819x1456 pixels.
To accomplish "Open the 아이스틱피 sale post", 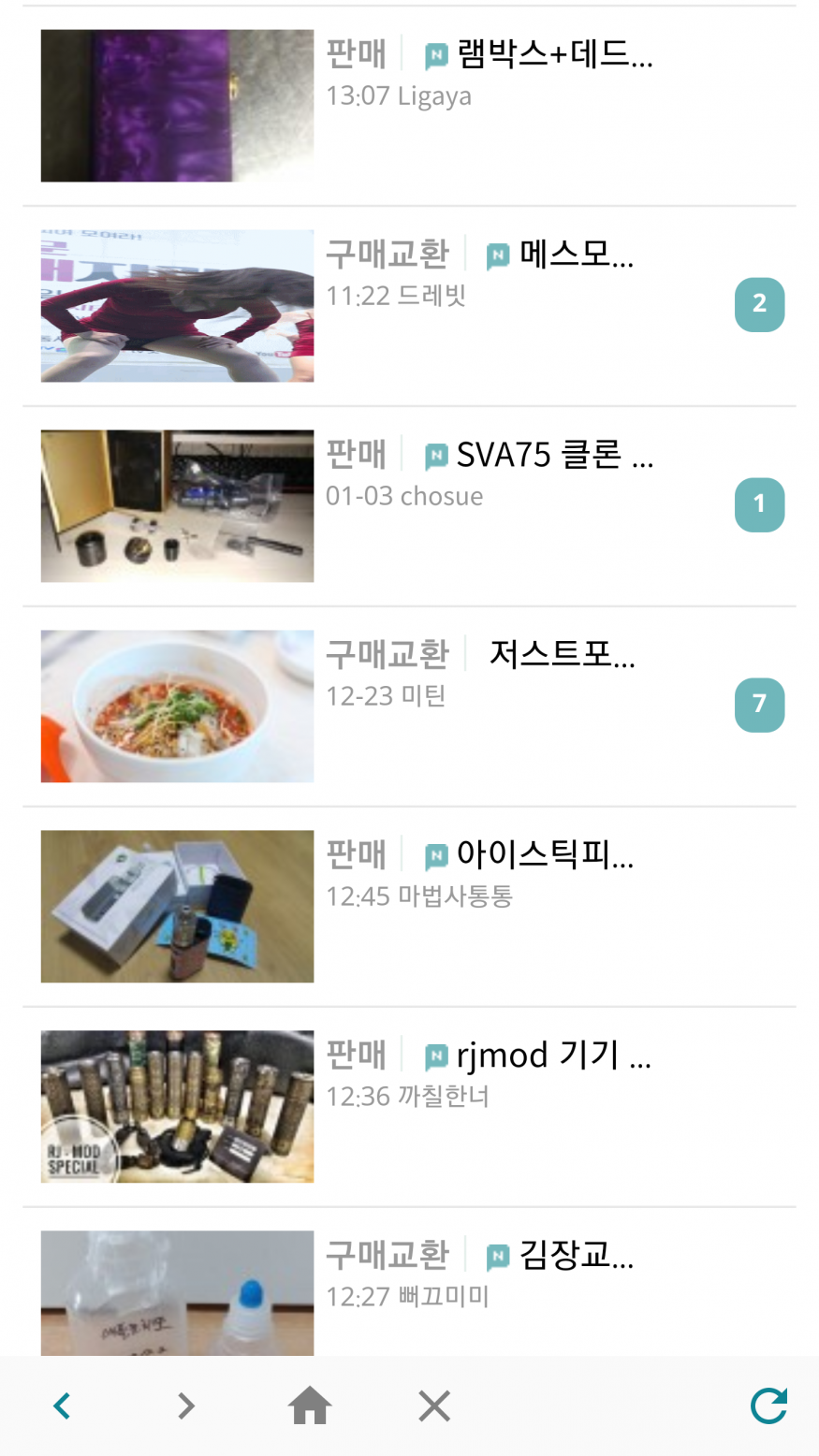I will [545, 855].
